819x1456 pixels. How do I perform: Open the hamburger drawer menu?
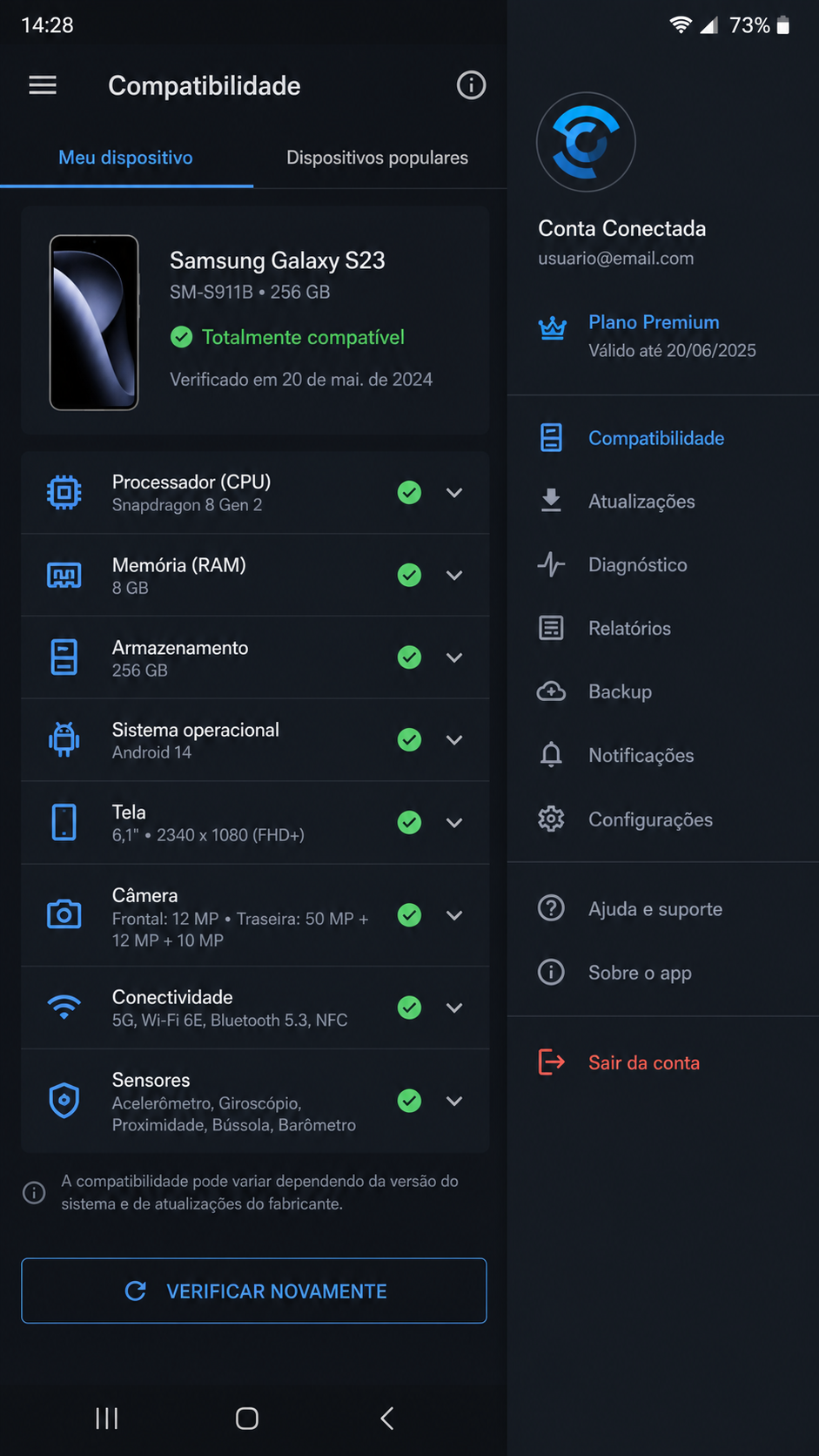click(43, 85)
